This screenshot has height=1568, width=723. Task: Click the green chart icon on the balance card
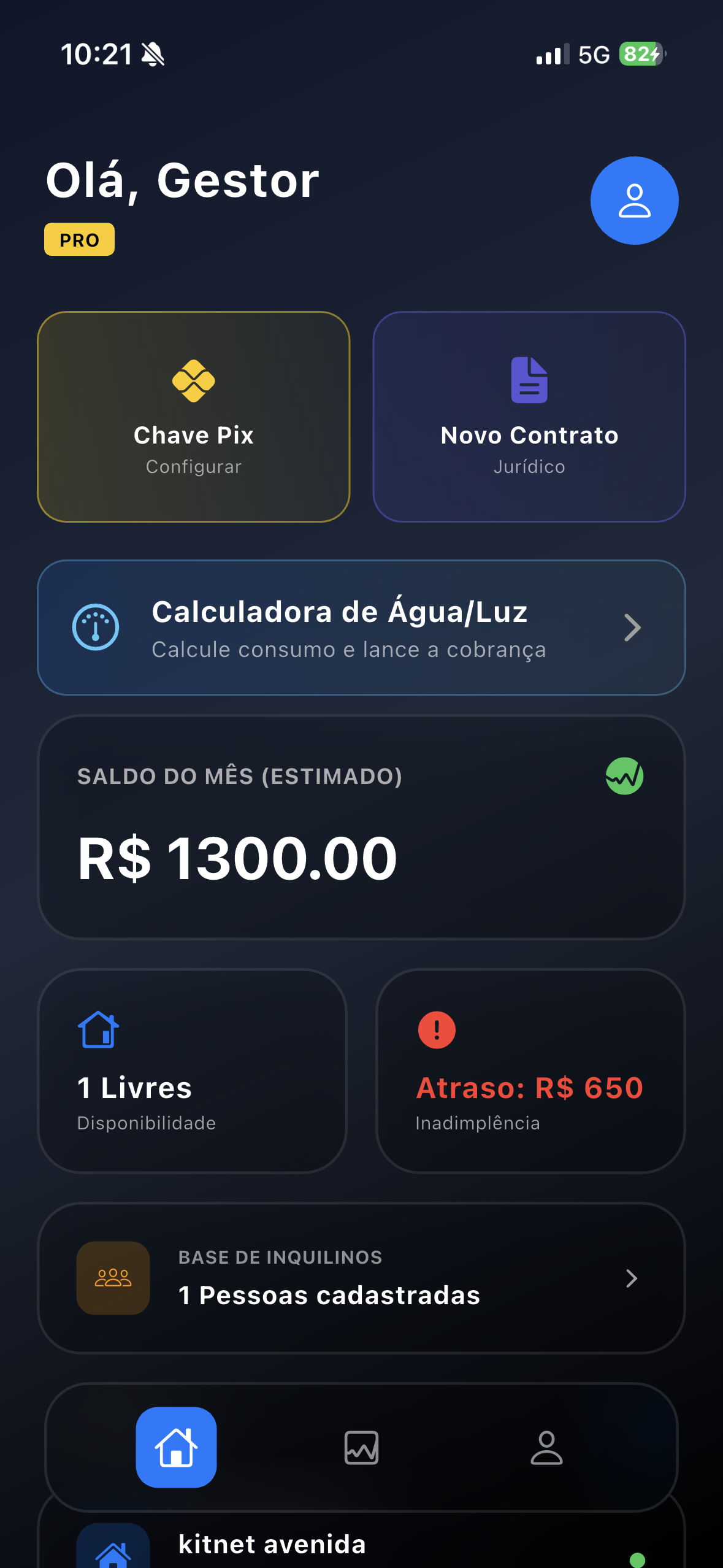point(623,777)
